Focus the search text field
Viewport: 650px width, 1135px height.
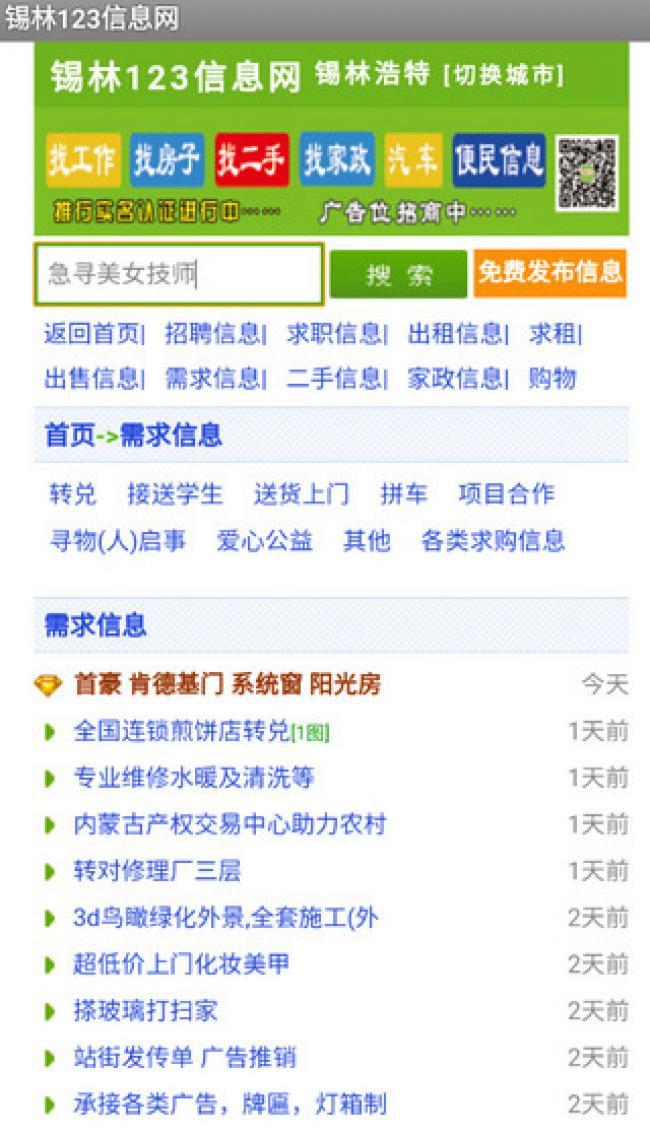[x=178, y=273]
